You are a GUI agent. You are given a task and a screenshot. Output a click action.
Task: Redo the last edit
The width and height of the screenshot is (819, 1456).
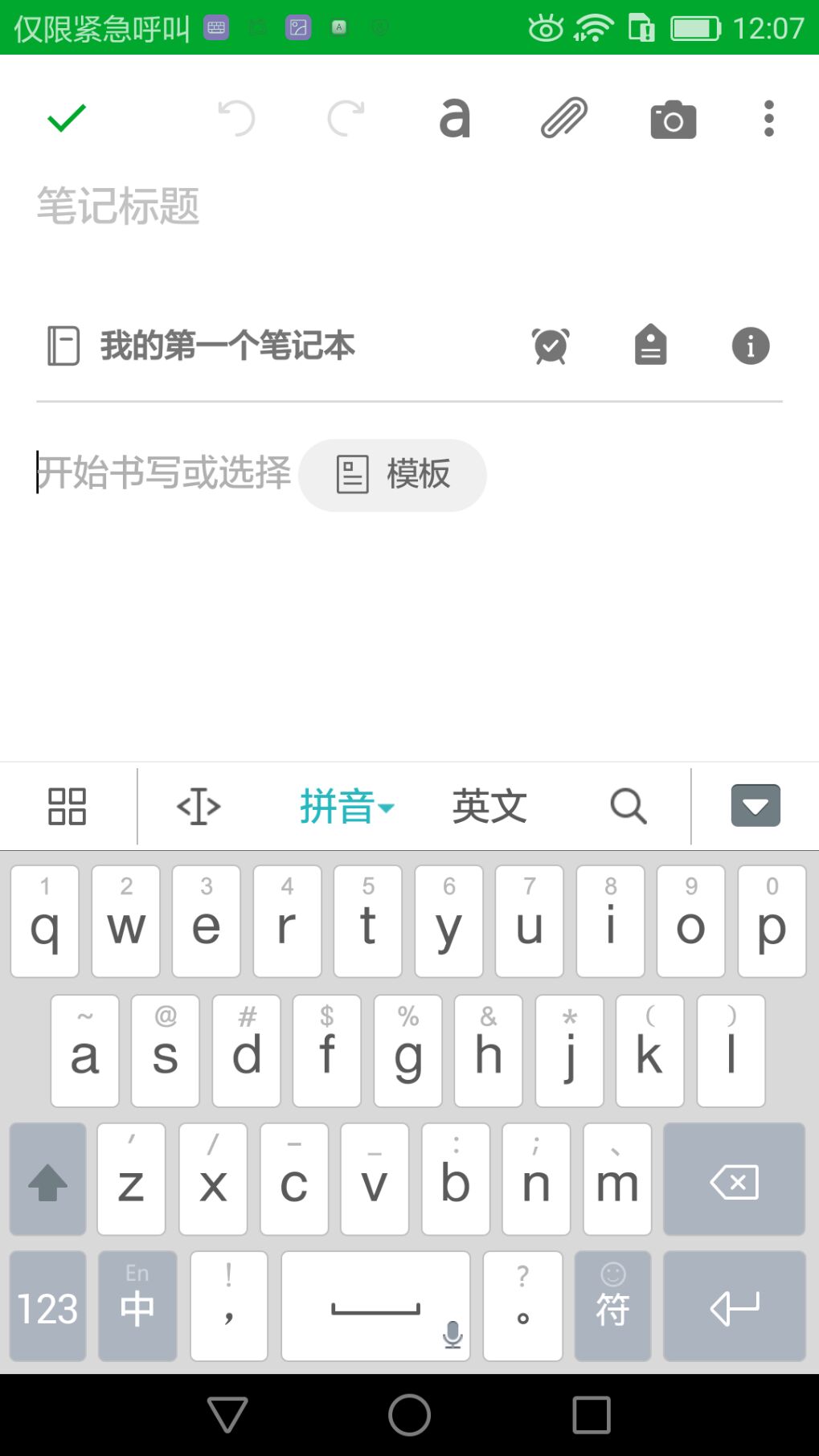pos(346,118)
